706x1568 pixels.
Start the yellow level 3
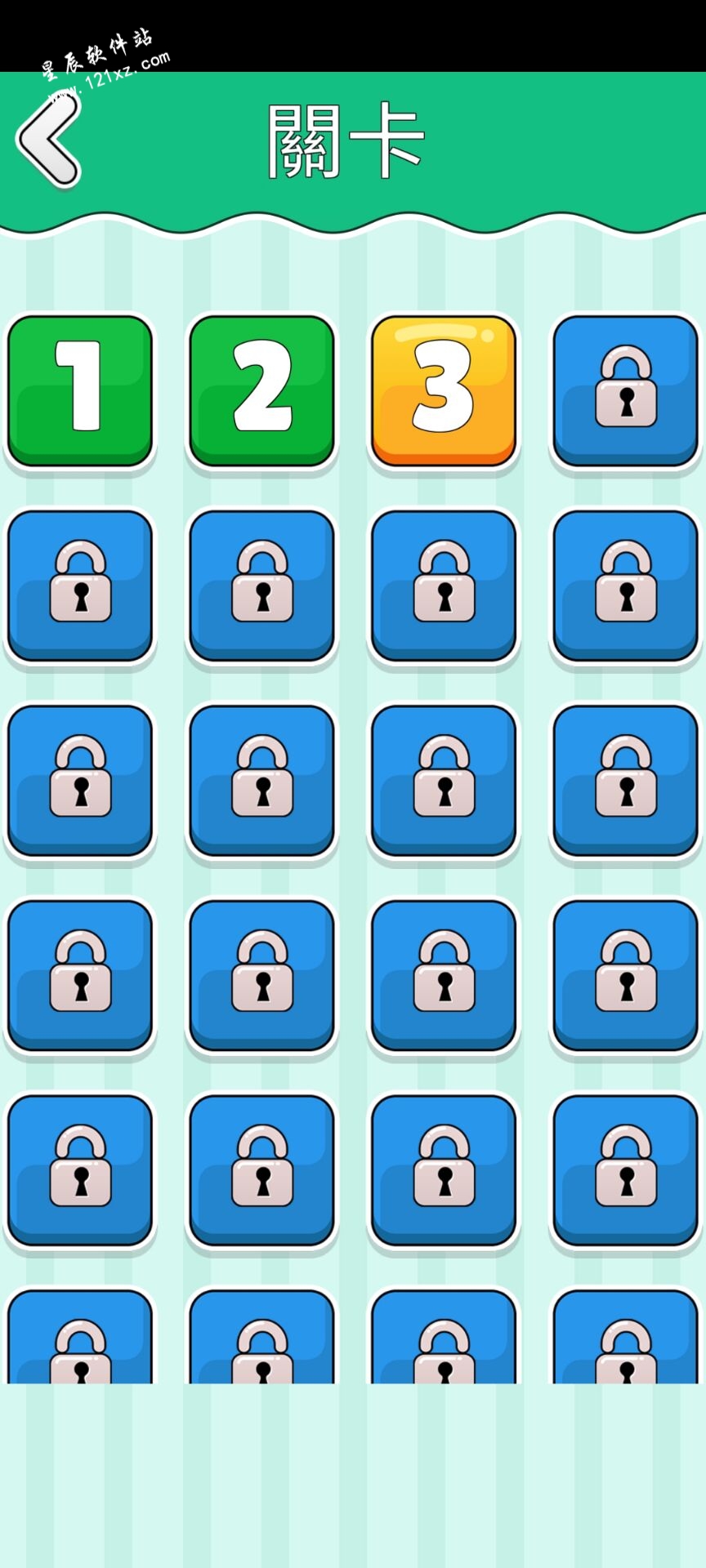coord(444,391)
